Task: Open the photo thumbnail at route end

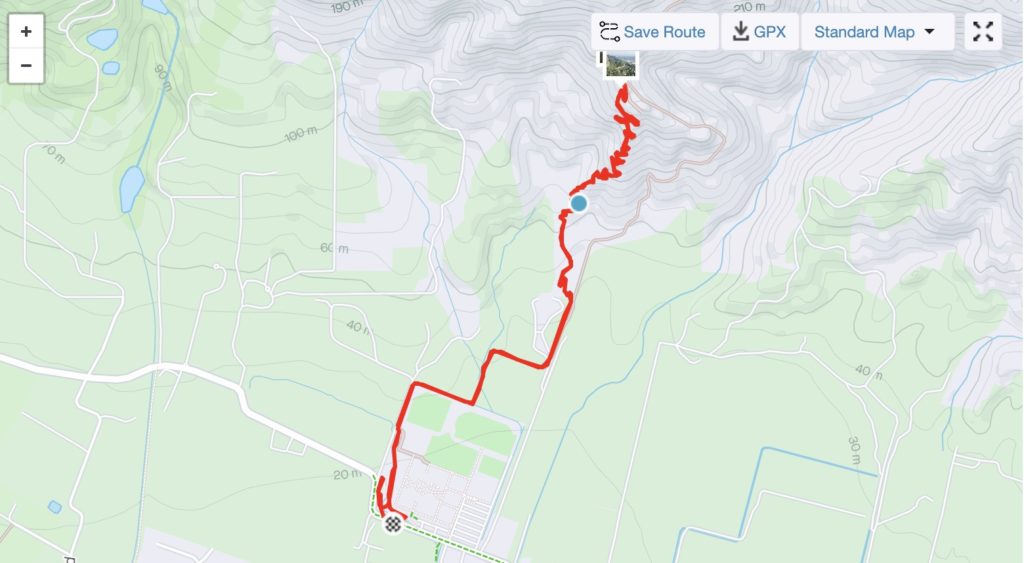Action: (620, 66)
